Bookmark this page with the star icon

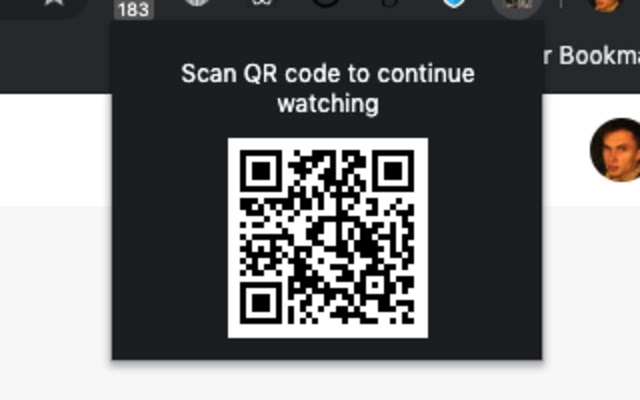pos(54,3)
